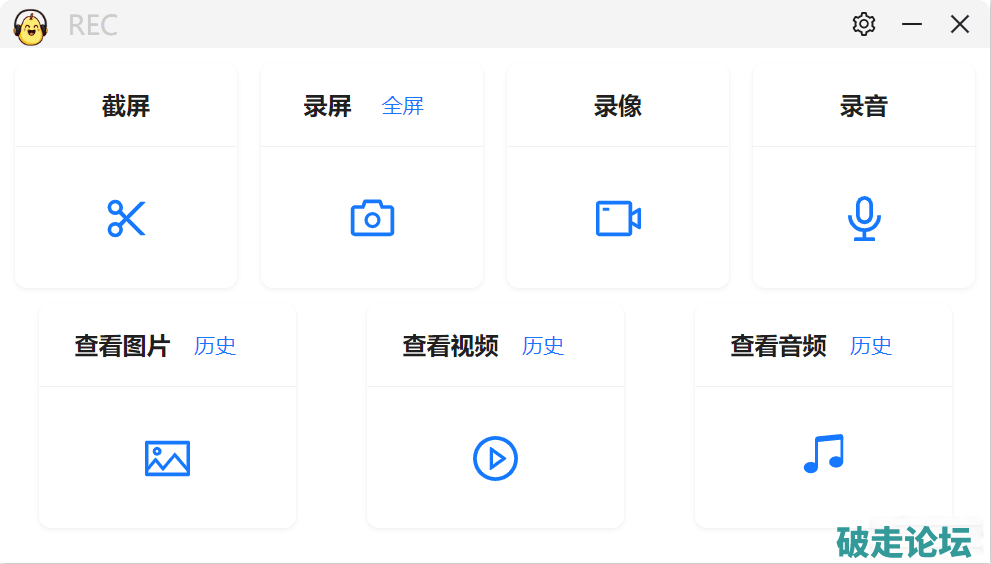This screenshot has height=564, width=991.
Task: Open 查看图片 image viewer
Action: (x=167, y=458)
